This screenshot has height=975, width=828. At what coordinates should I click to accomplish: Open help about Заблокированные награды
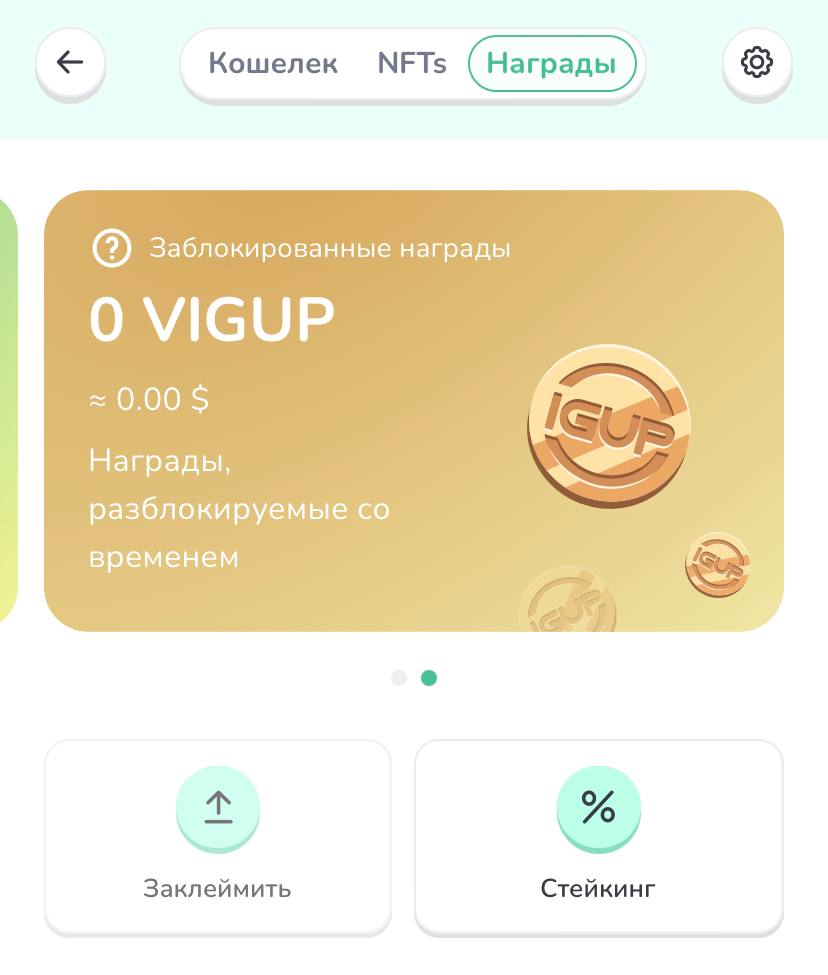pyautogui.click(x=111, y=248)
